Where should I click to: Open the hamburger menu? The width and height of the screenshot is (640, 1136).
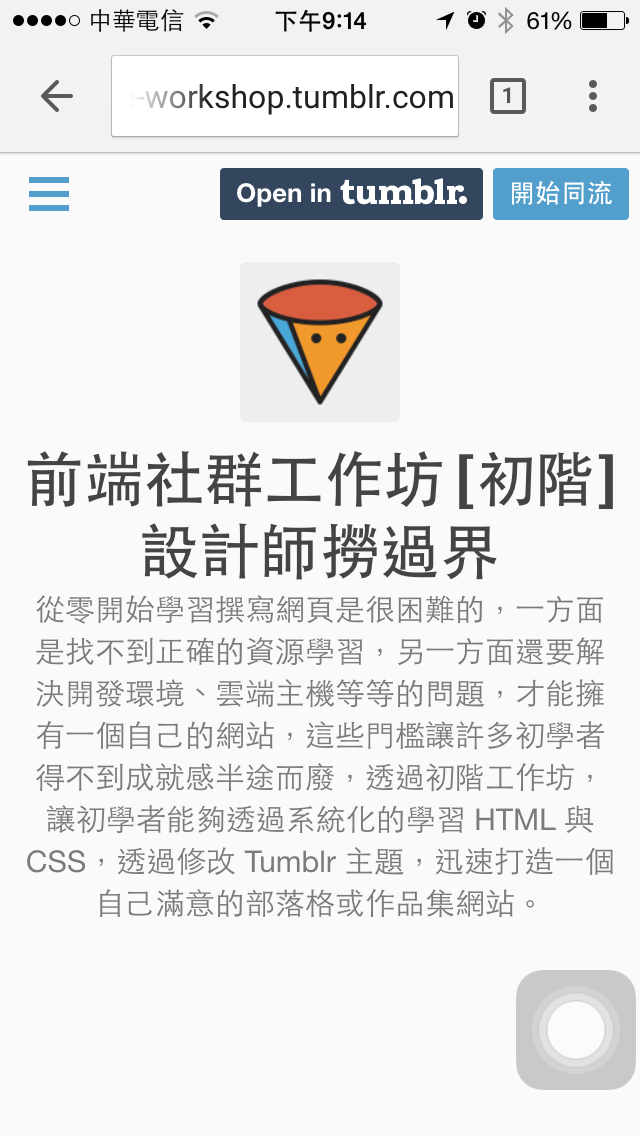click(x=49, y=193)
